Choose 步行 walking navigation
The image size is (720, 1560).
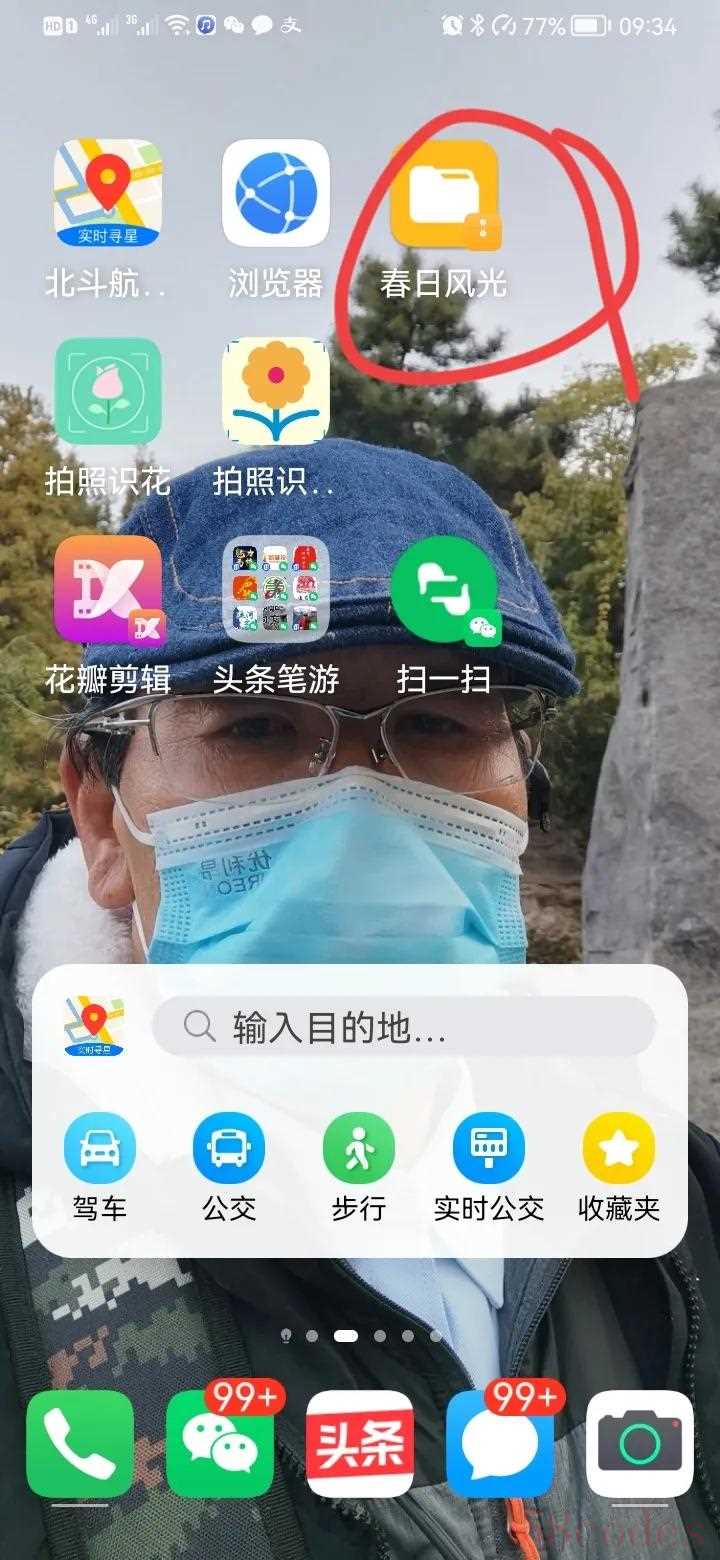[x=359, y=1148]
